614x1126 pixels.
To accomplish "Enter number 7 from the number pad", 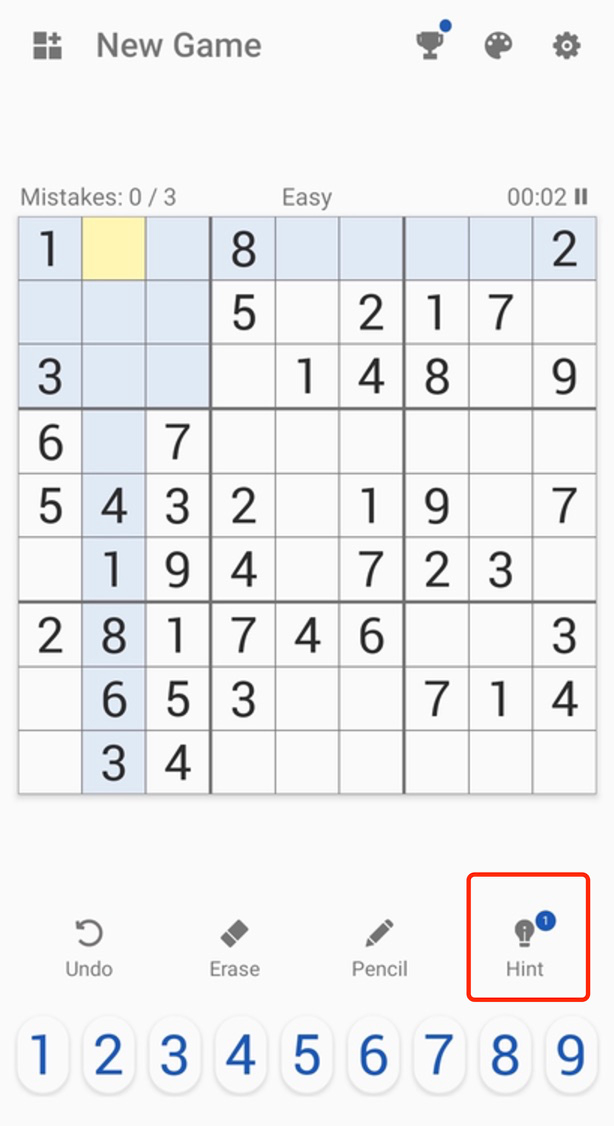I will click(439, 1055).
